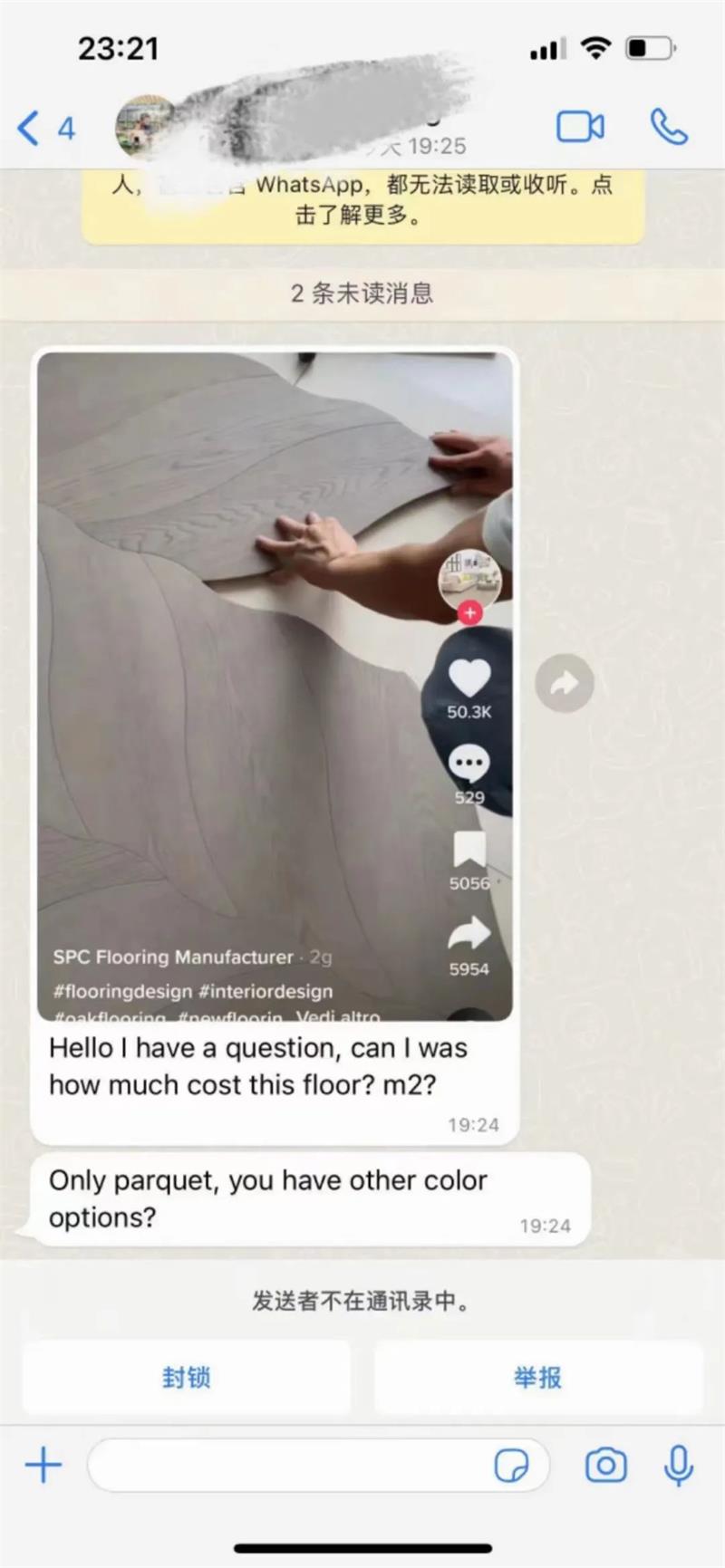Open the contact's profile picture

pyautogui.click(x=145, y=128)
